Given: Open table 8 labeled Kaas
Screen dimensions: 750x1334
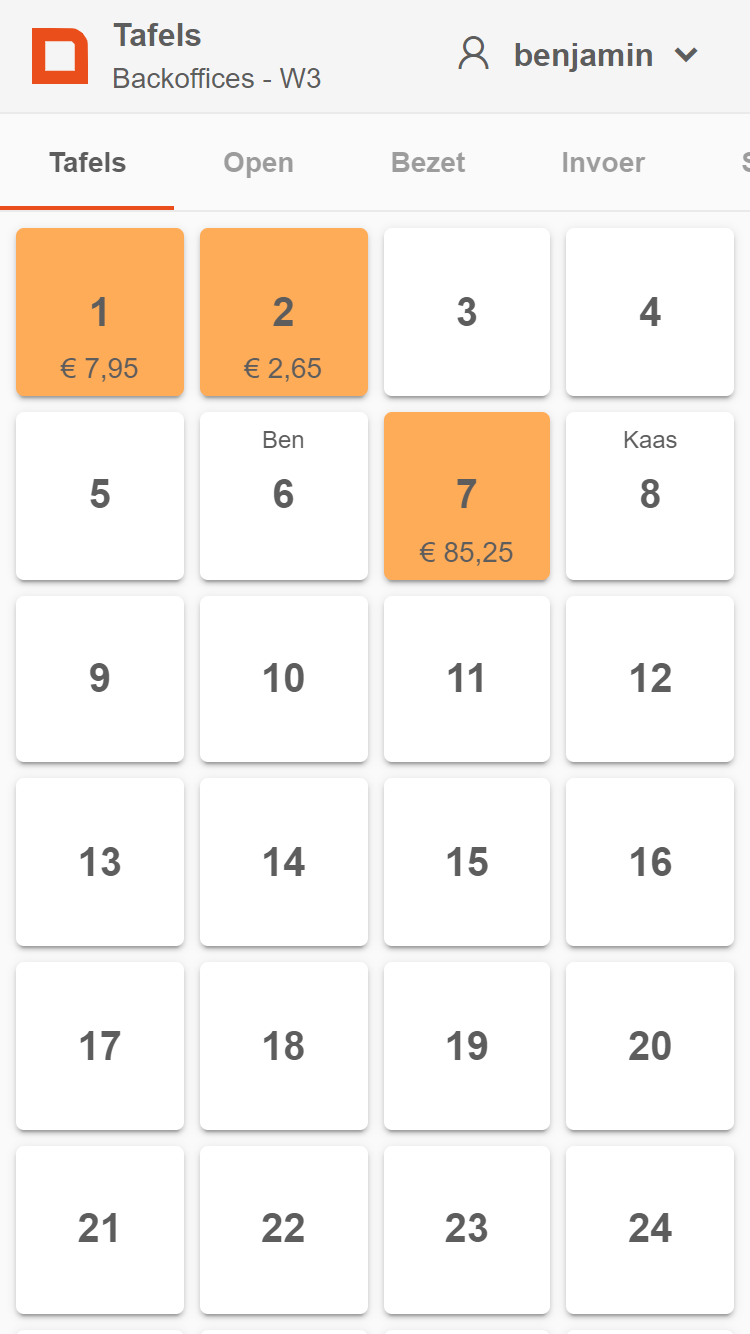Looking at the screenshot, I should tap(650, 496).
